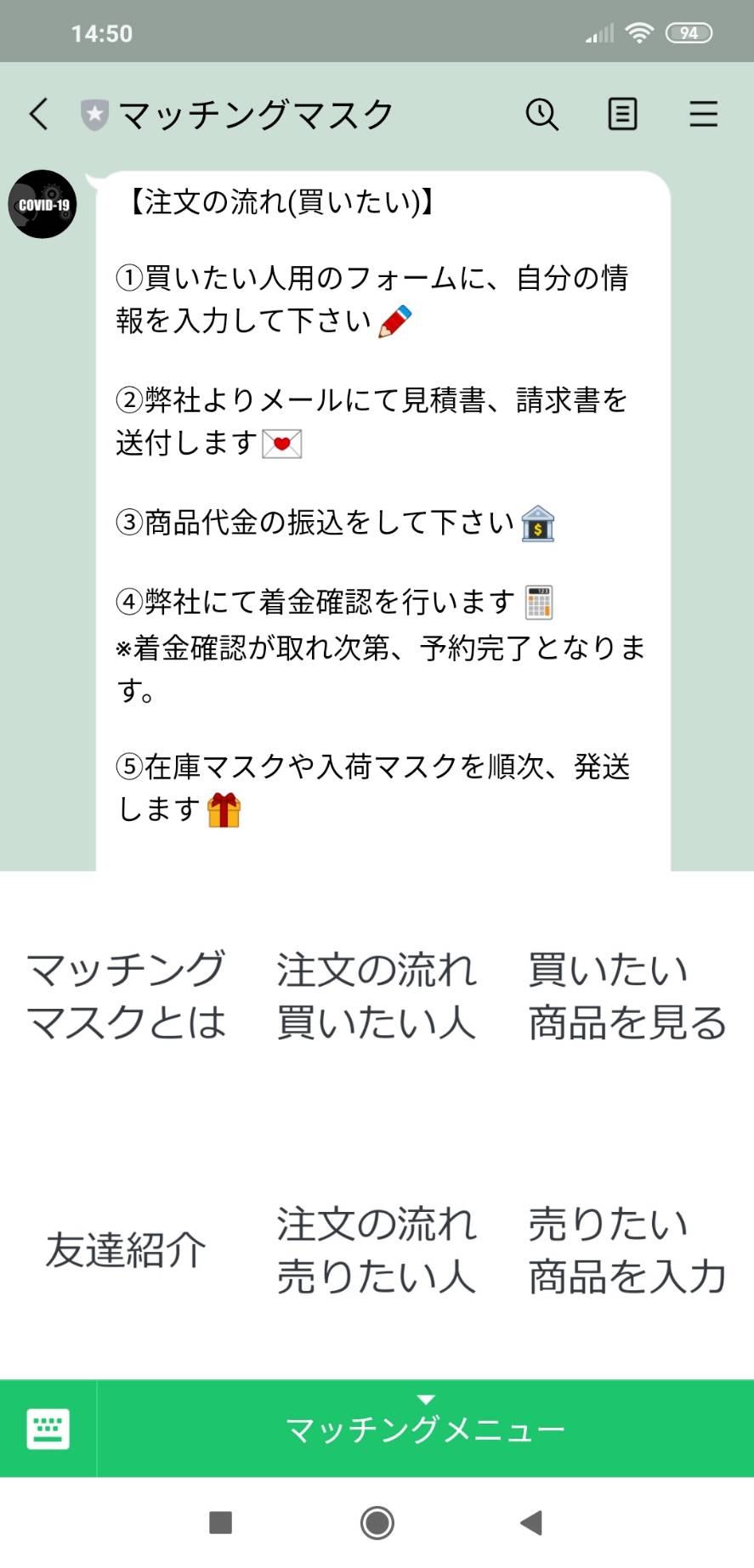Open the hamburger menu
The image size is (754, 1568).
[x=703, y=114]
